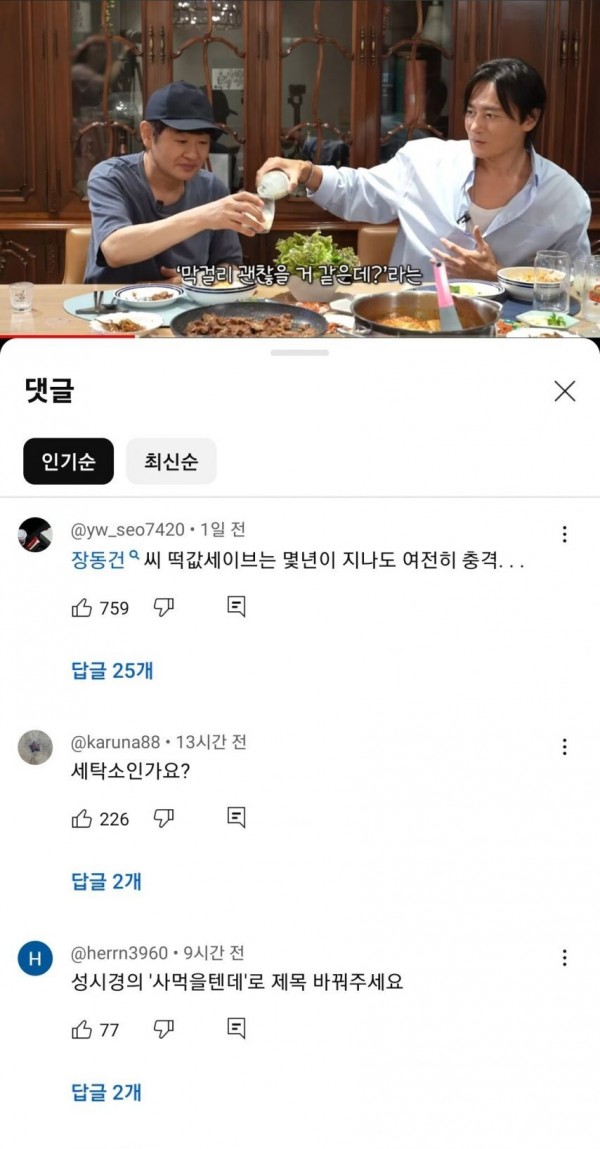Open @yw_seo7420's profile avatar

[x=36, y=535]
